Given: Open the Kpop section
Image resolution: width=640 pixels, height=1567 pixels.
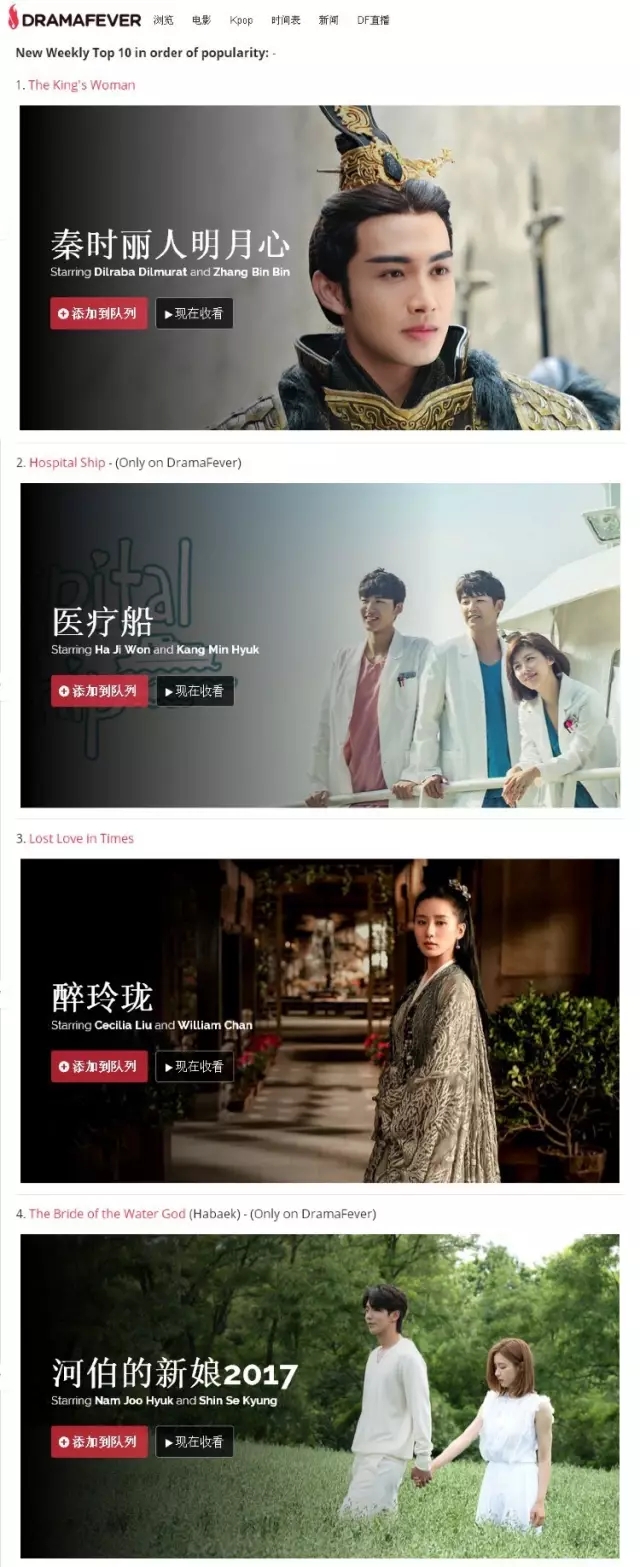Looking at the screenshot, I should tap(241, 20).
